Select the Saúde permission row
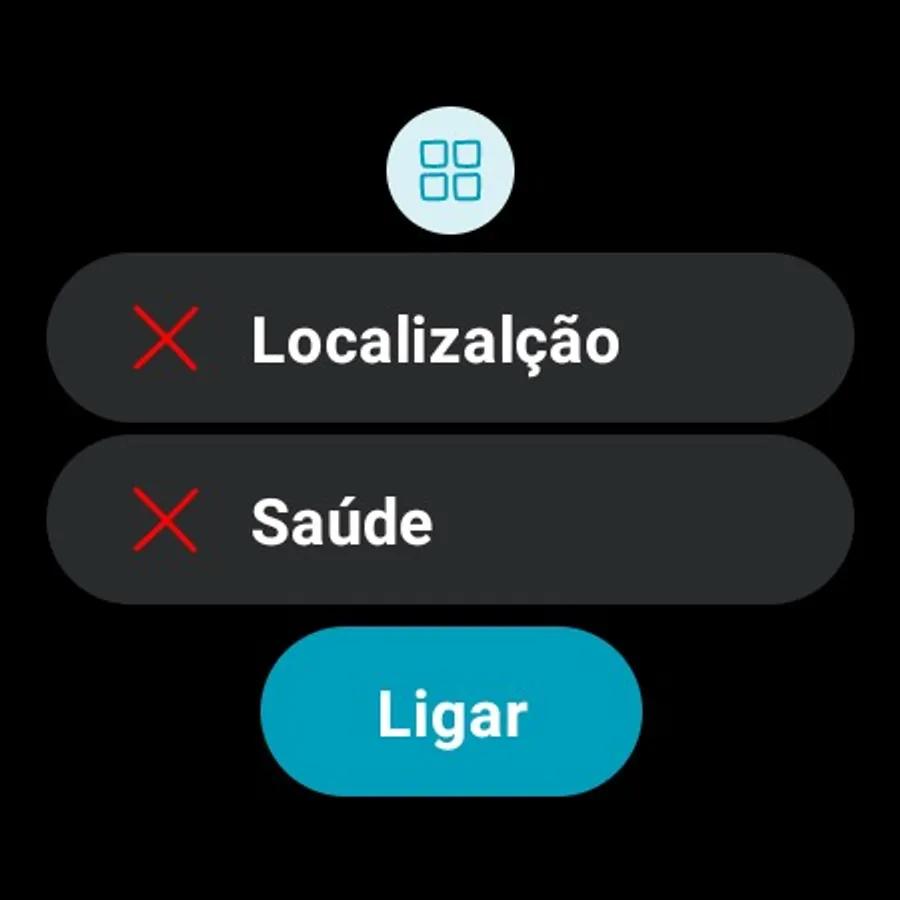 tap(450, 520)
